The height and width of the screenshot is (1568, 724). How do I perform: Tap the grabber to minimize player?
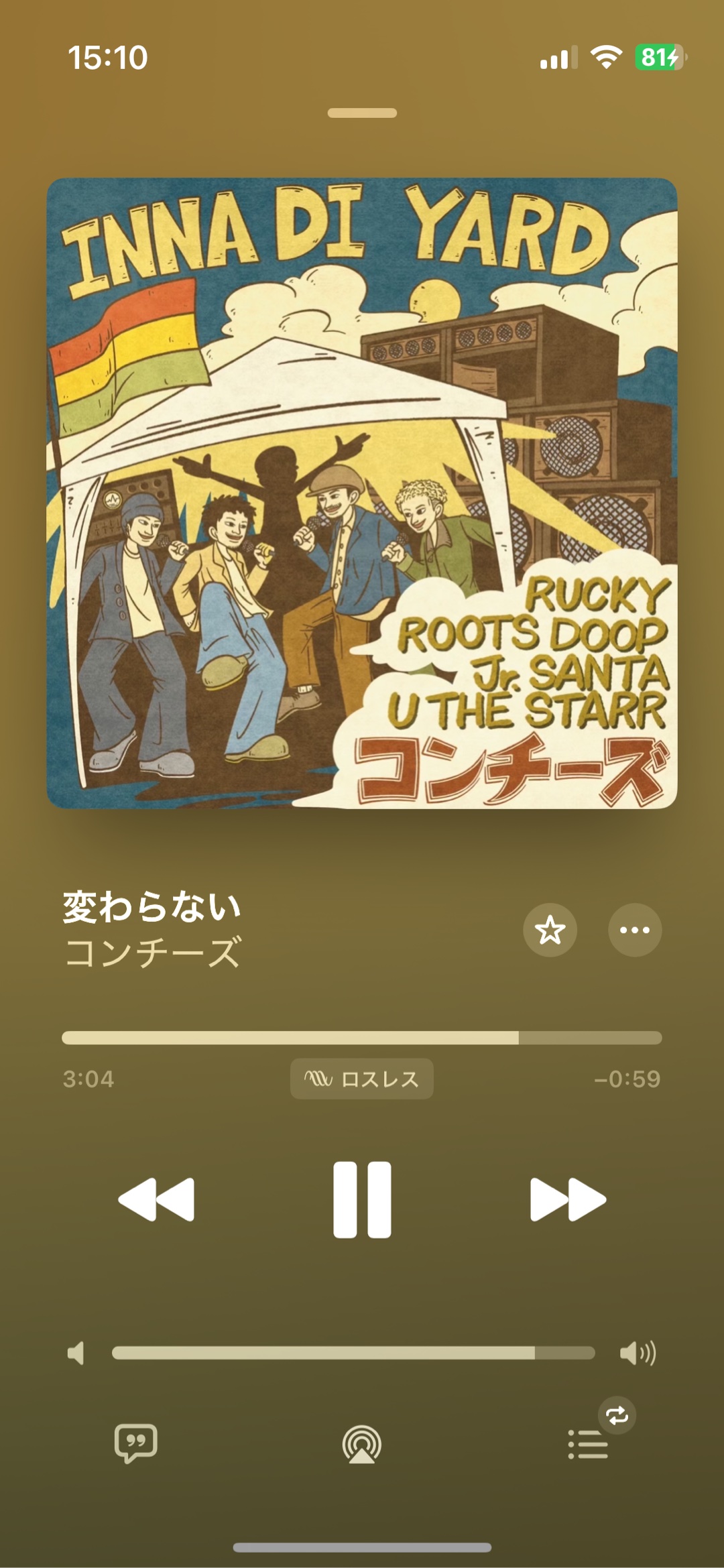point(362,113)
